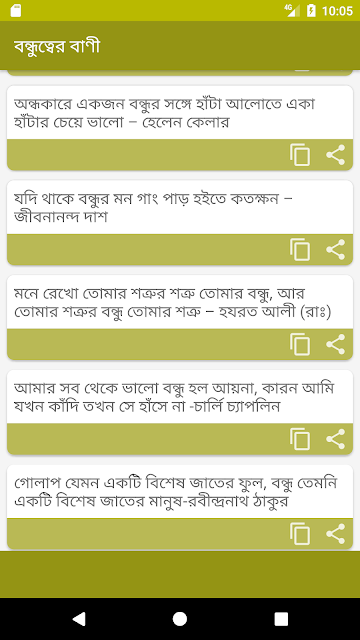Share the Jibanananda Das quote
Viewport: 360px width, 640px height.
(x=336, y=249)
